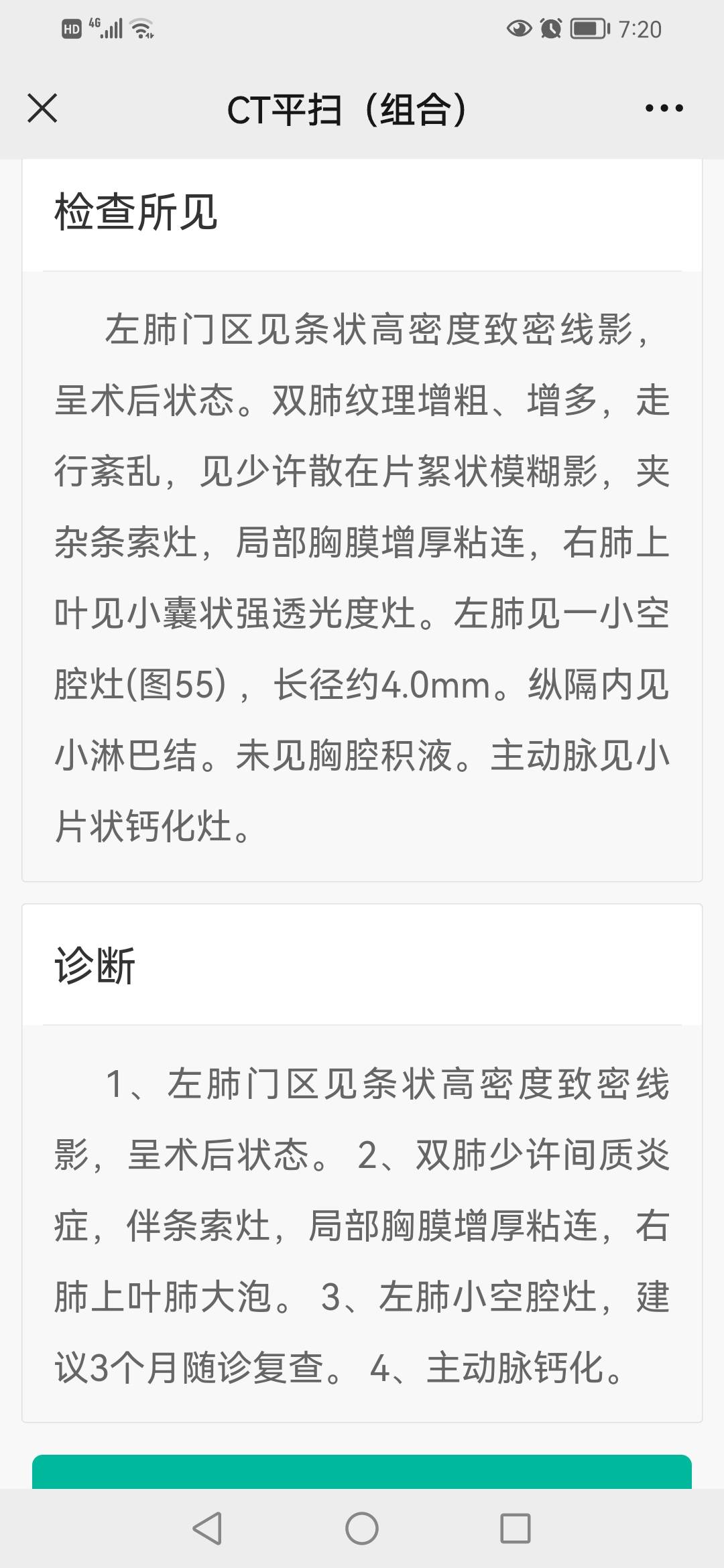The height and width of the screenshot is (1568, 724).
Task: Collapse the 诊断 section header
Action: (x=94, y=965)
